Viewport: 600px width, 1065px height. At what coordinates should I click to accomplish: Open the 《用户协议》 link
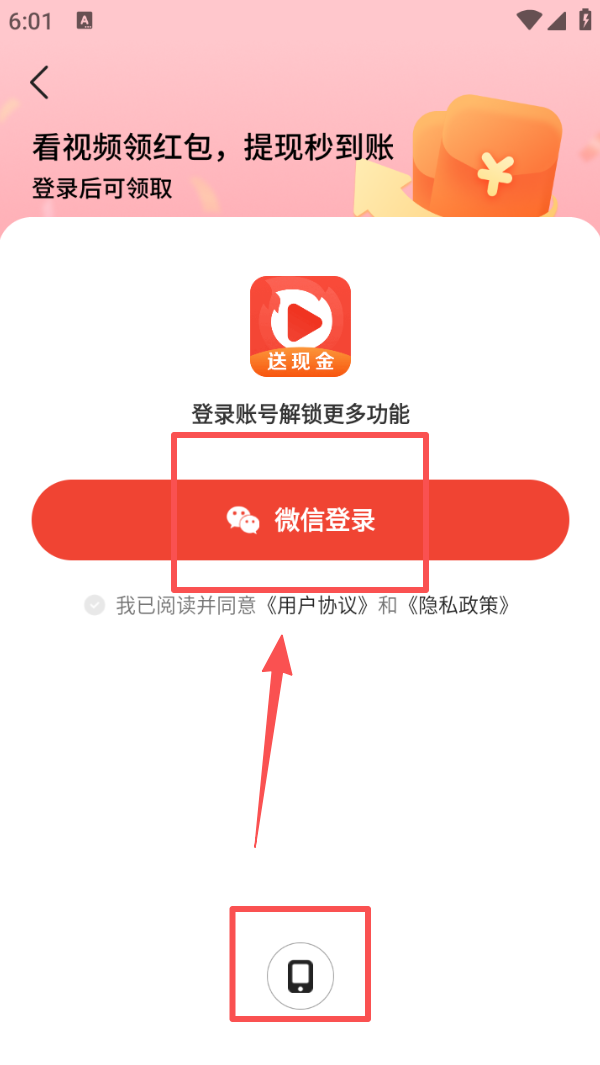[320, 605]
